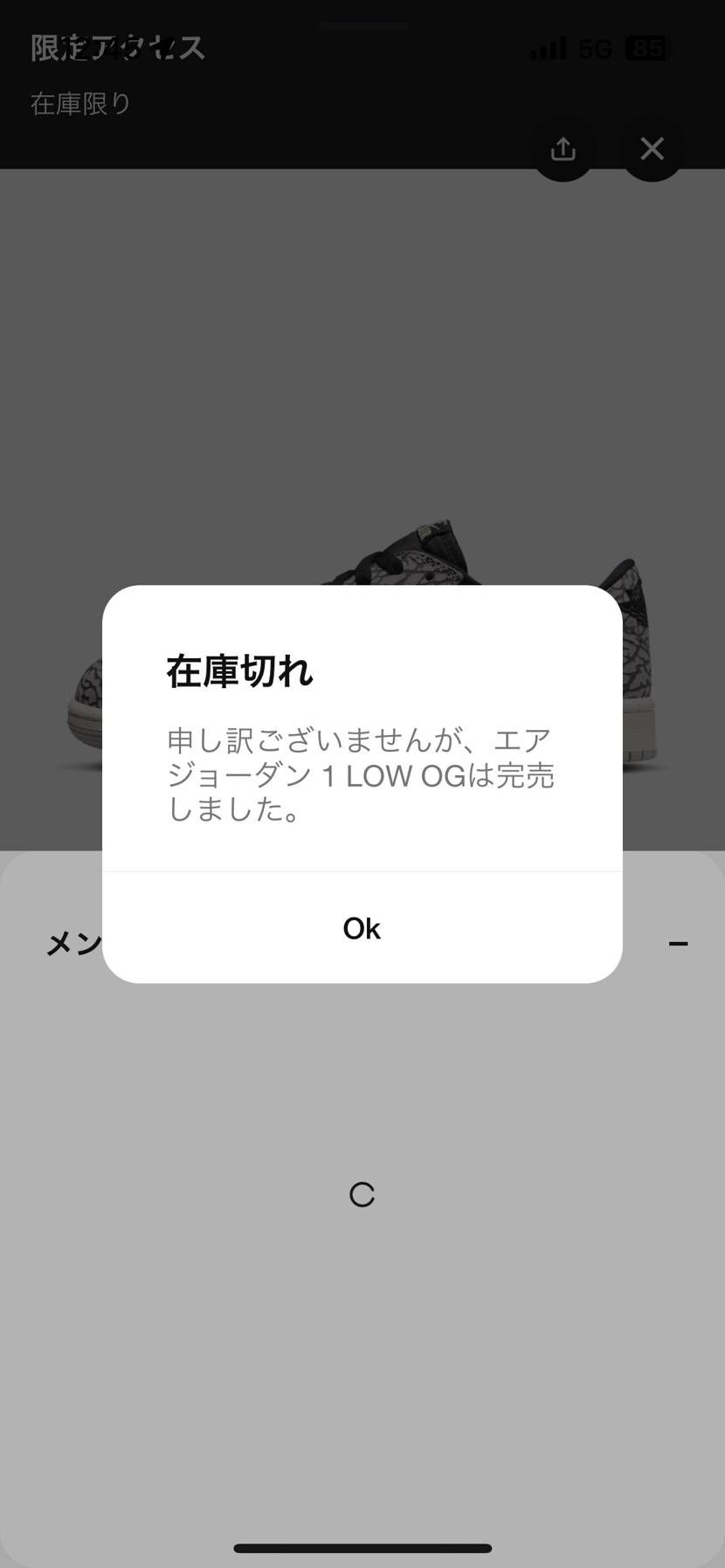Tap the X symbol inside its circular button
The image size is (725, 1568).
(652, 148)
